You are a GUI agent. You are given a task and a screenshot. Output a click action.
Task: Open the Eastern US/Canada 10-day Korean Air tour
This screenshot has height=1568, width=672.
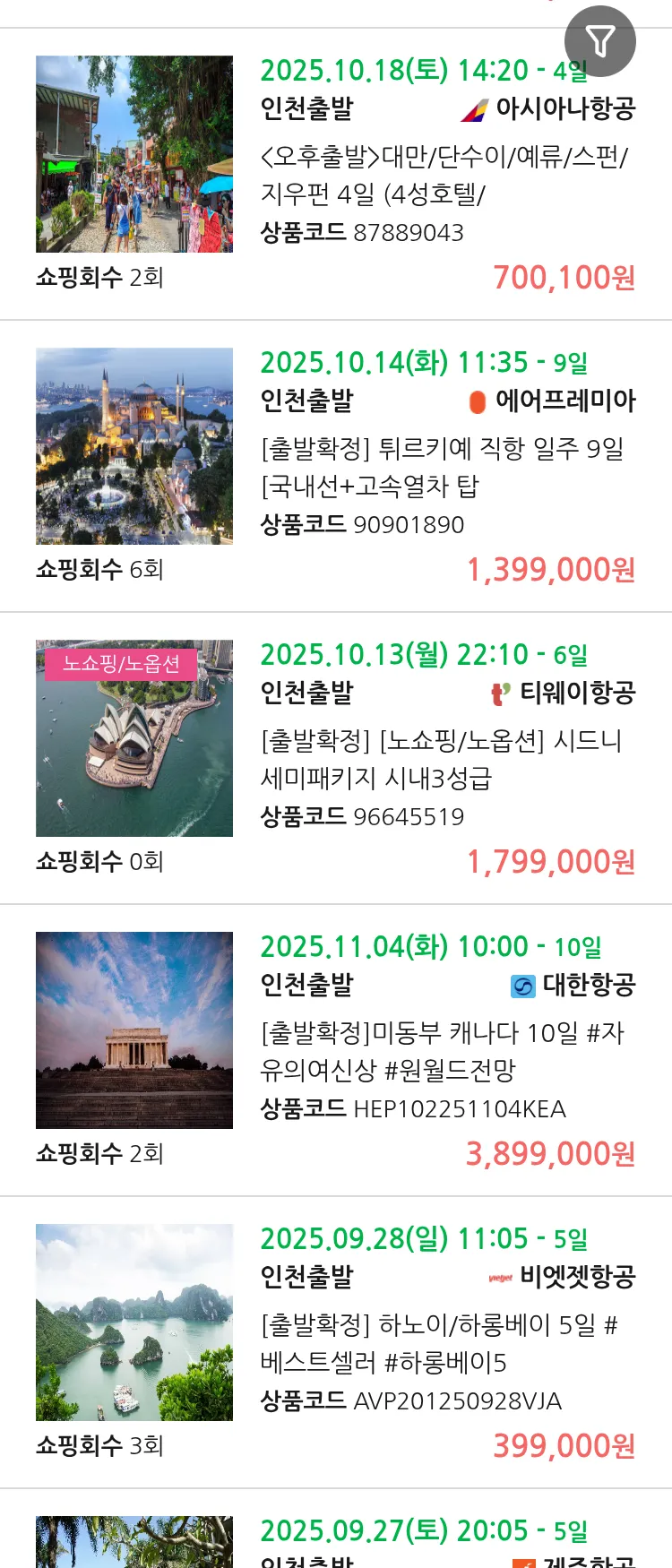click(444, 1051)
